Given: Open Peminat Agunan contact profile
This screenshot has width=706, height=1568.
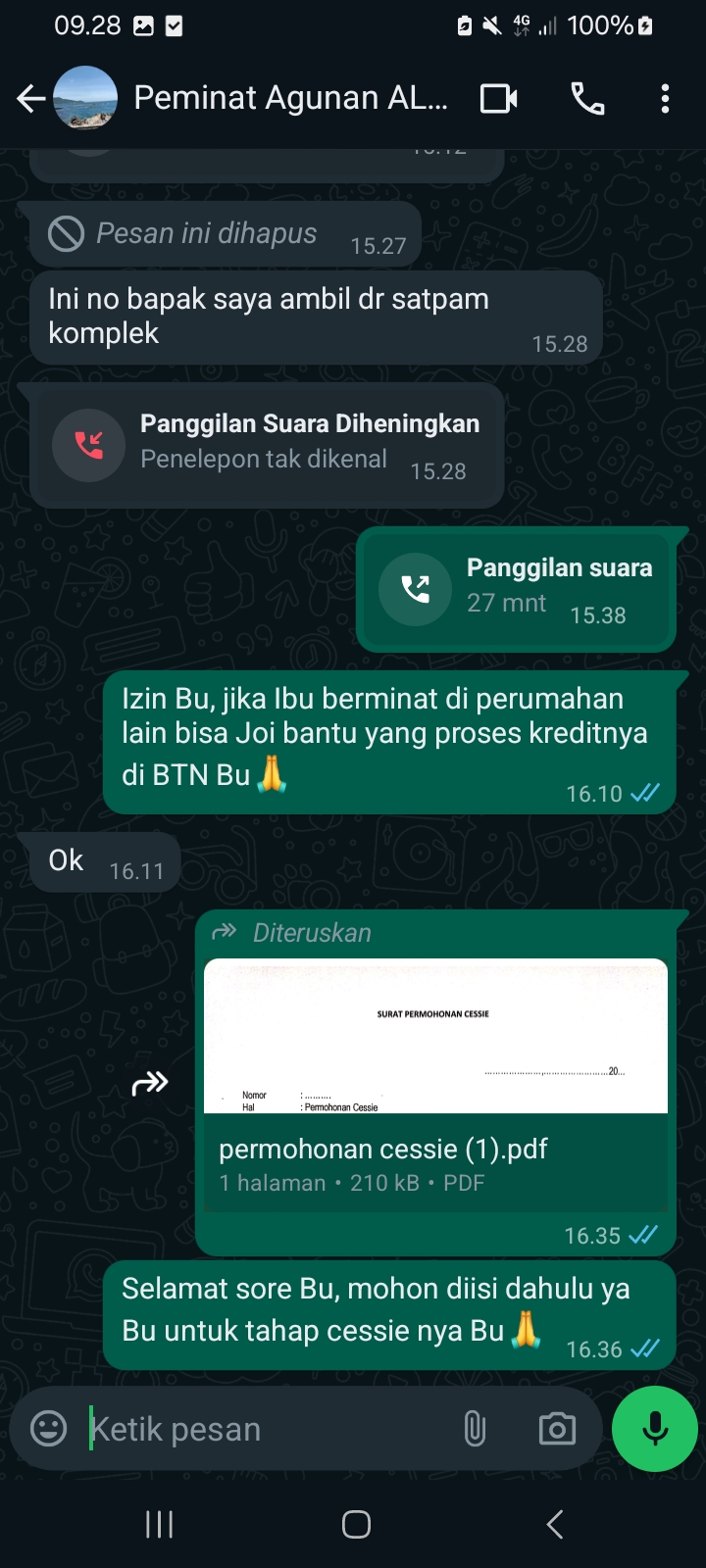Looking at the screenshot, I should 290,98.
